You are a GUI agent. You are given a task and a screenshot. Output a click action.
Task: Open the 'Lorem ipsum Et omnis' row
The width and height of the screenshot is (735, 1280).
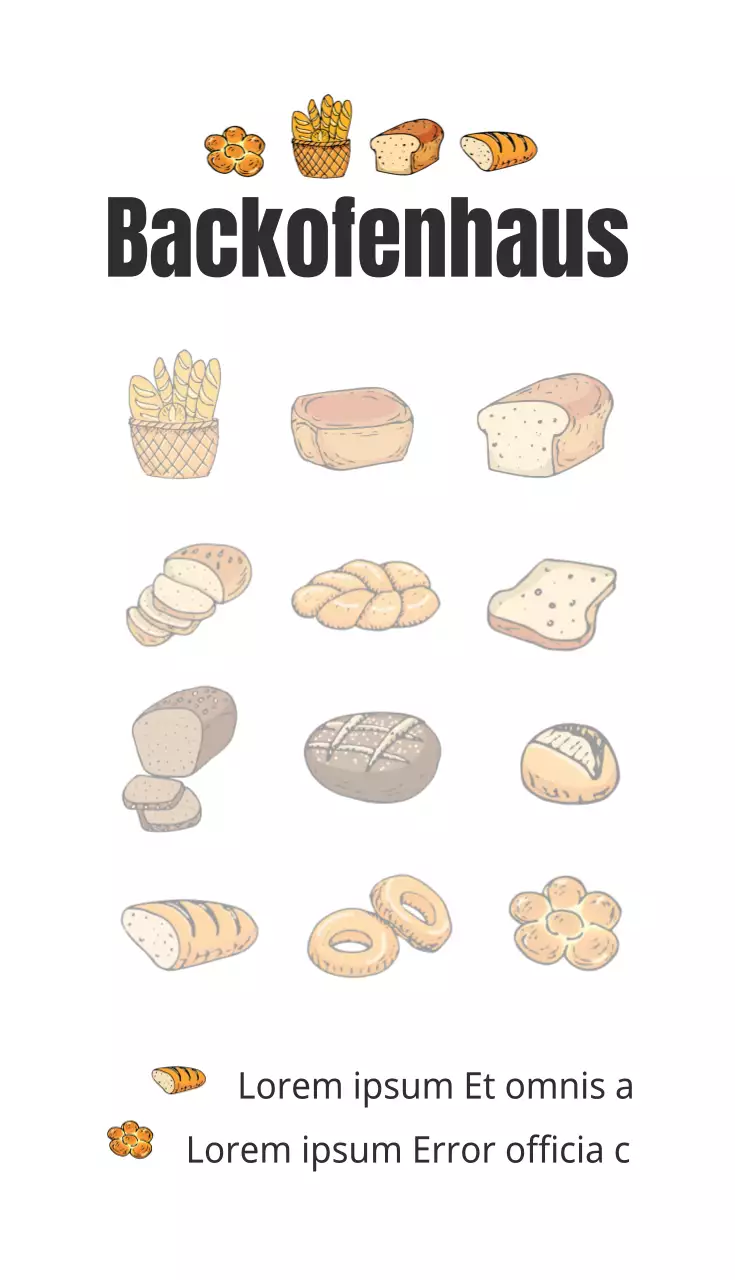(x=392, y=1084)
